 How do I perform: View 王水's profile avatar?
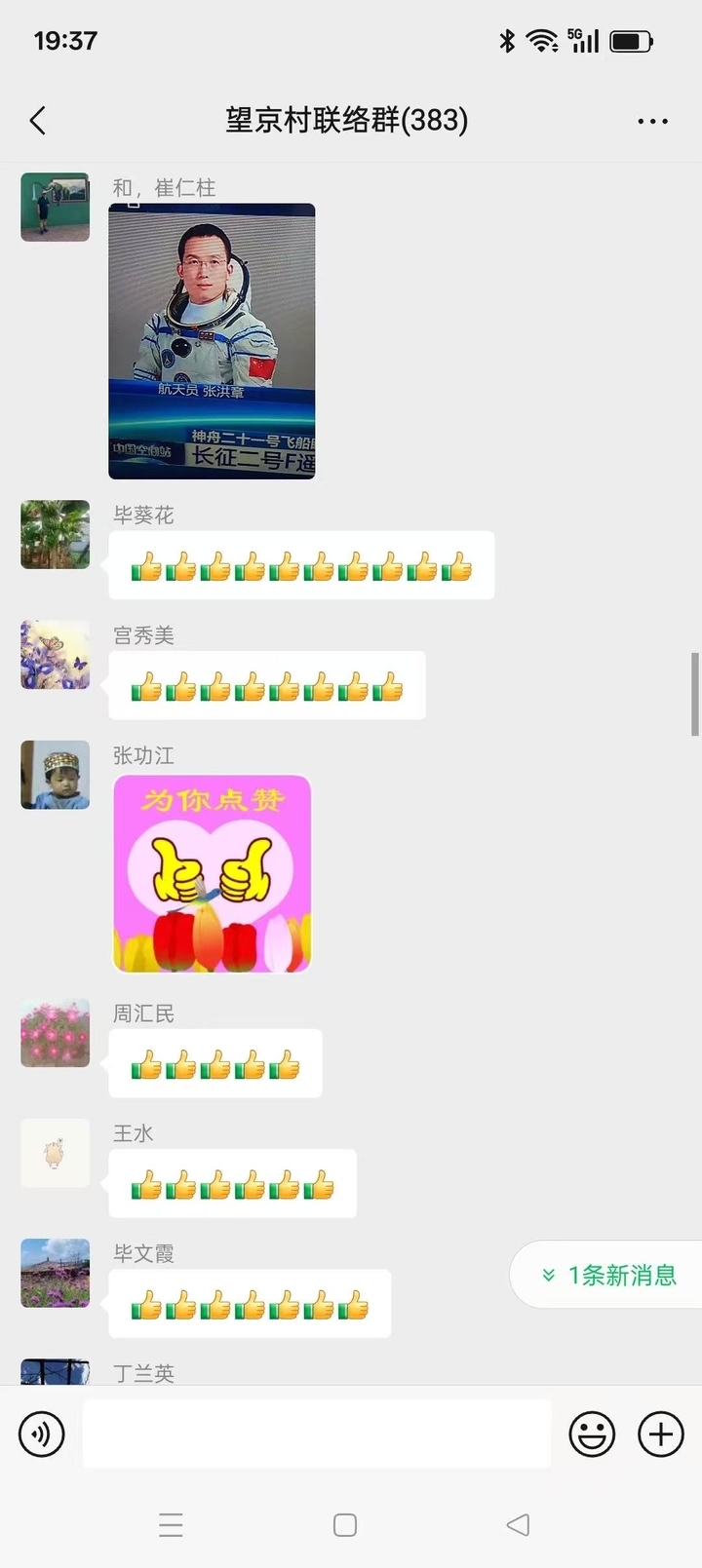click(x=56, y=1152)
